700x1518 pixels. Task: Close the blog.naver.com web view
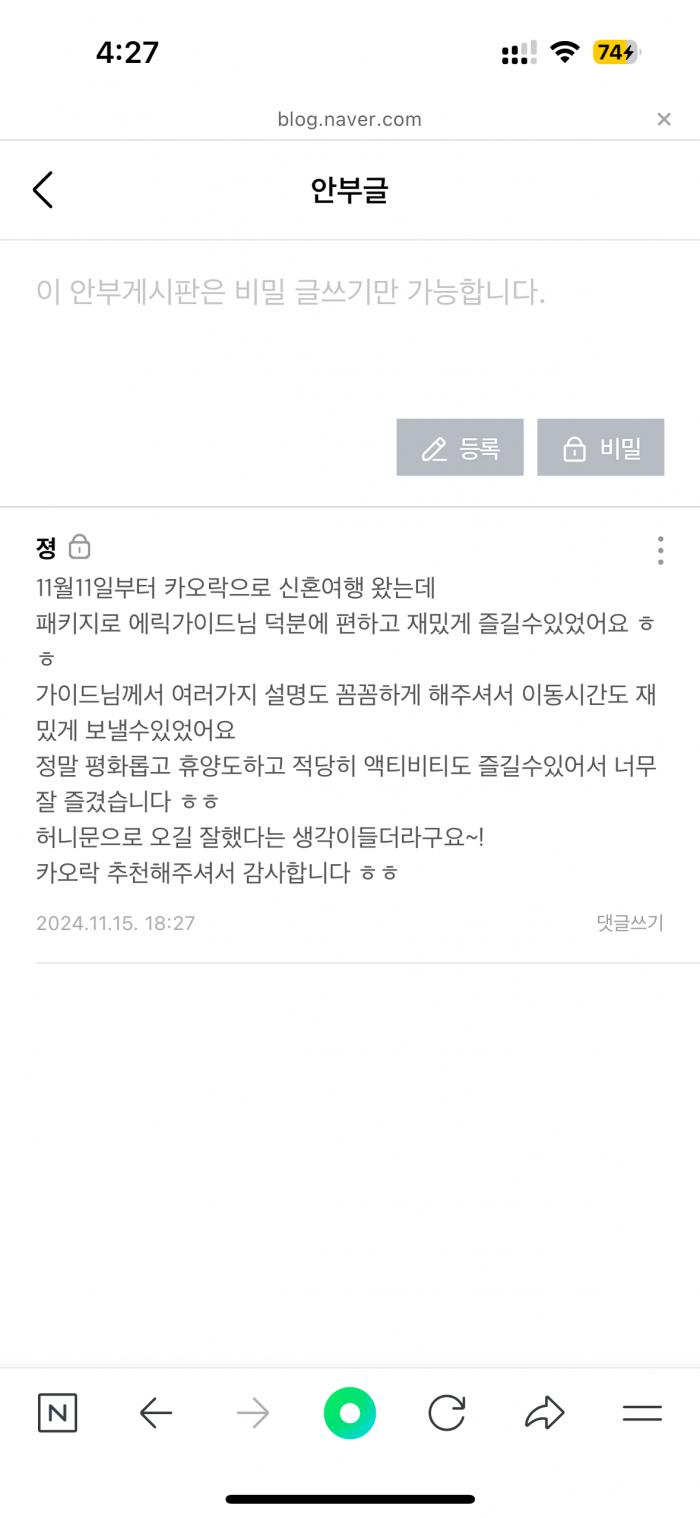click(x=663, y=119)
